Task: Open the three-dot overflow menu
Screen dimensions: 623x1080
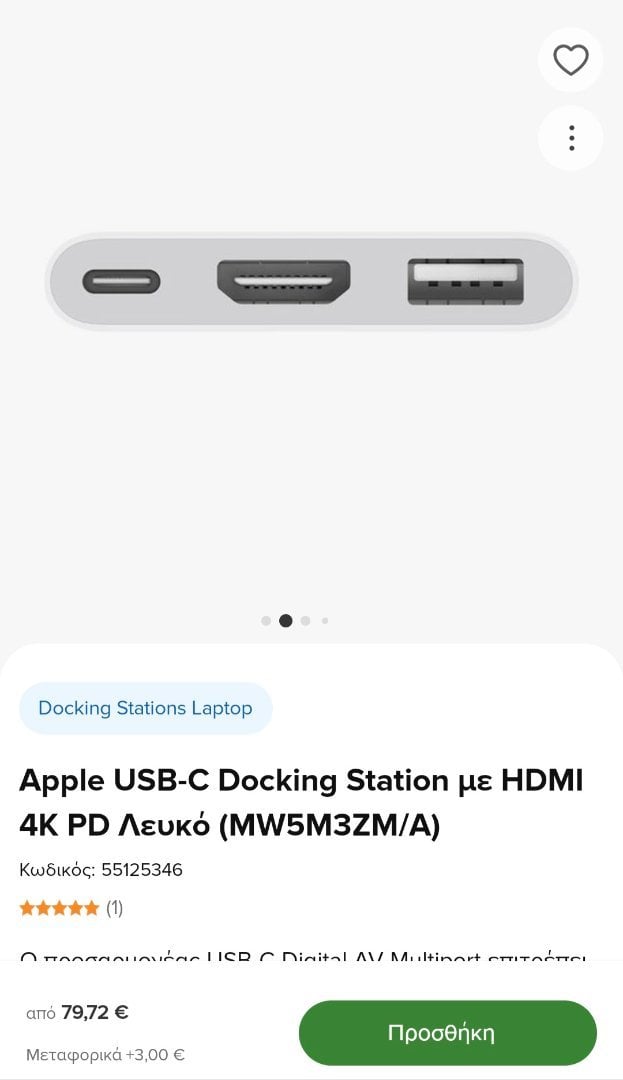Action: click(x=571, y=138)
